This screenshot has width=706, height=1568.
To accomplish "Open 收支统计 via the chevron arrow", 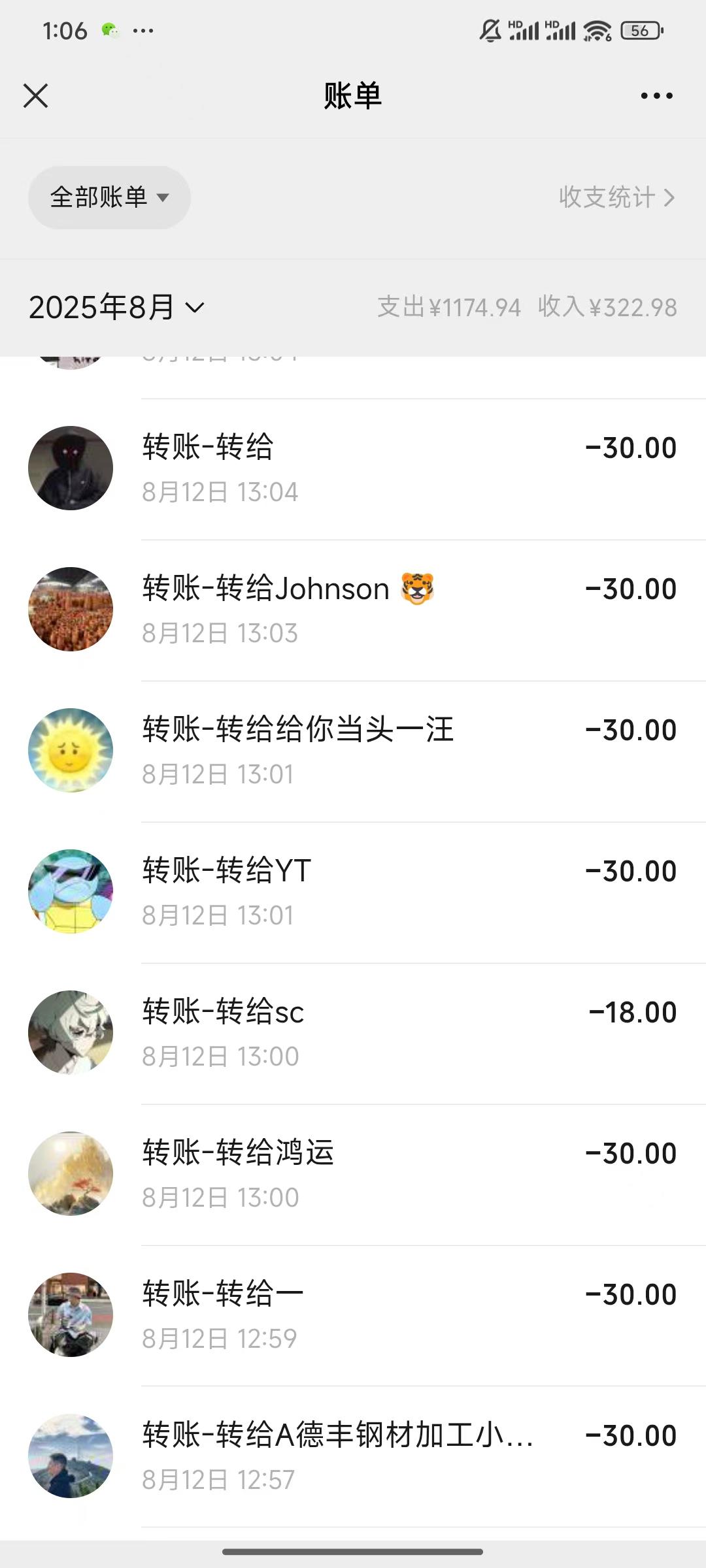I will [x=669, y=198].
